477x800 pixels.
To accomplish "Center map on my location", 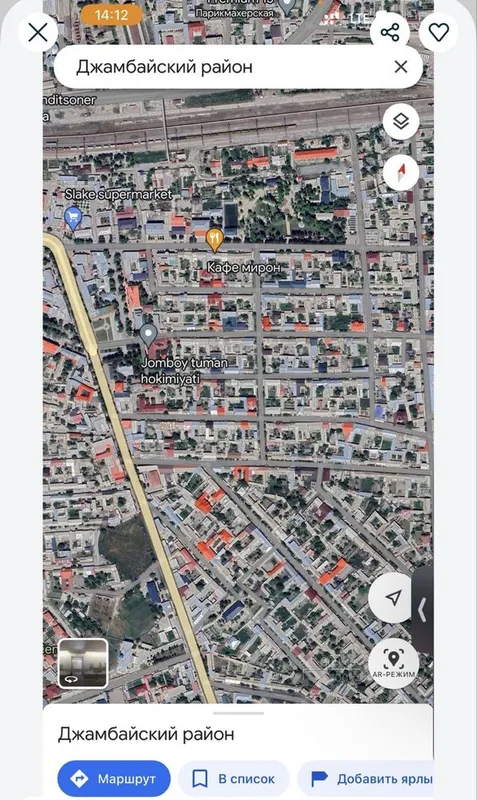I will point(393,597).
